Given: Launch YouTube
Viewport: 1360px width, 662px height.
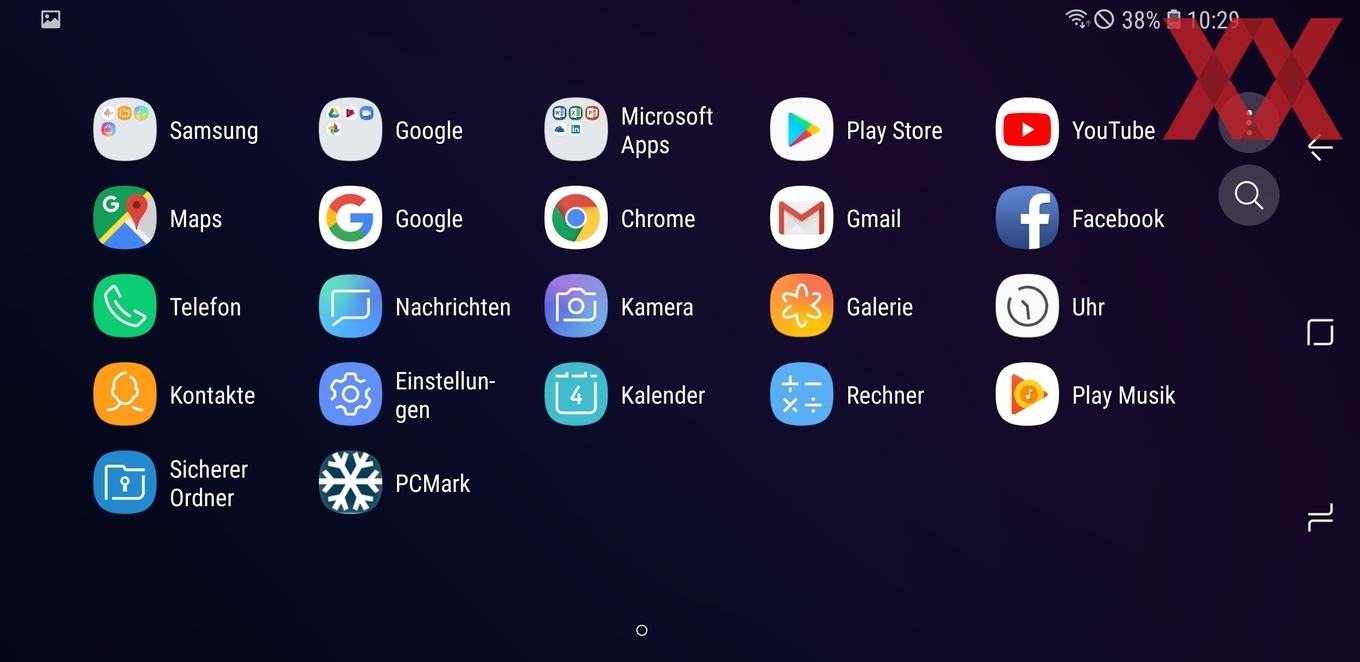Looking at the screenshot, I should coord(1027,130).
